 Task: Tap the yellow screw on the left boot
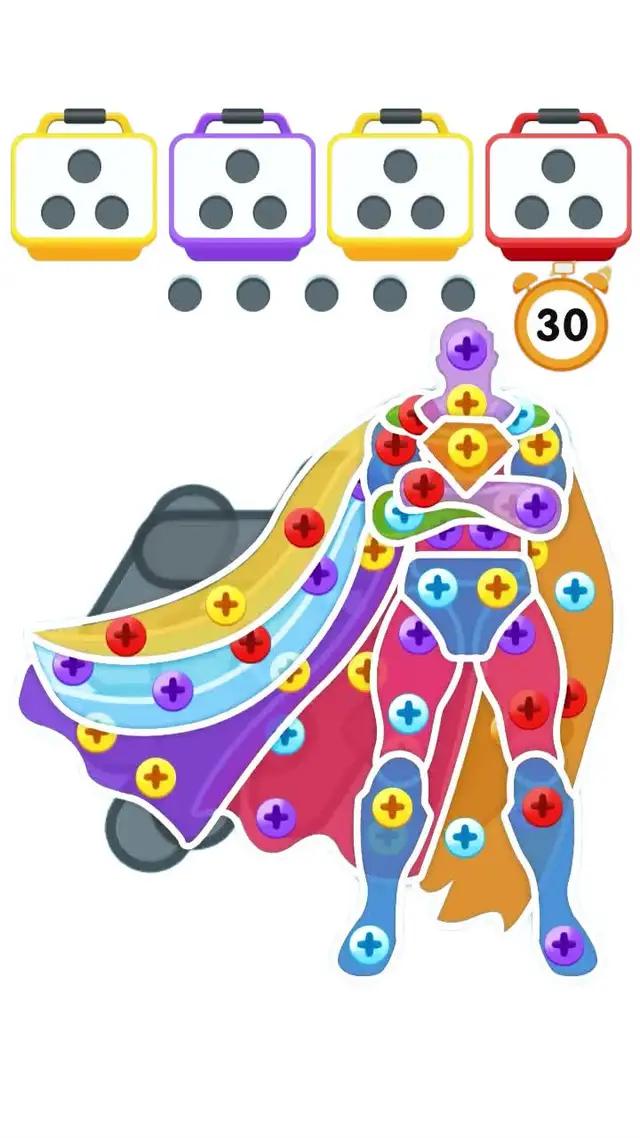(393, 805)
